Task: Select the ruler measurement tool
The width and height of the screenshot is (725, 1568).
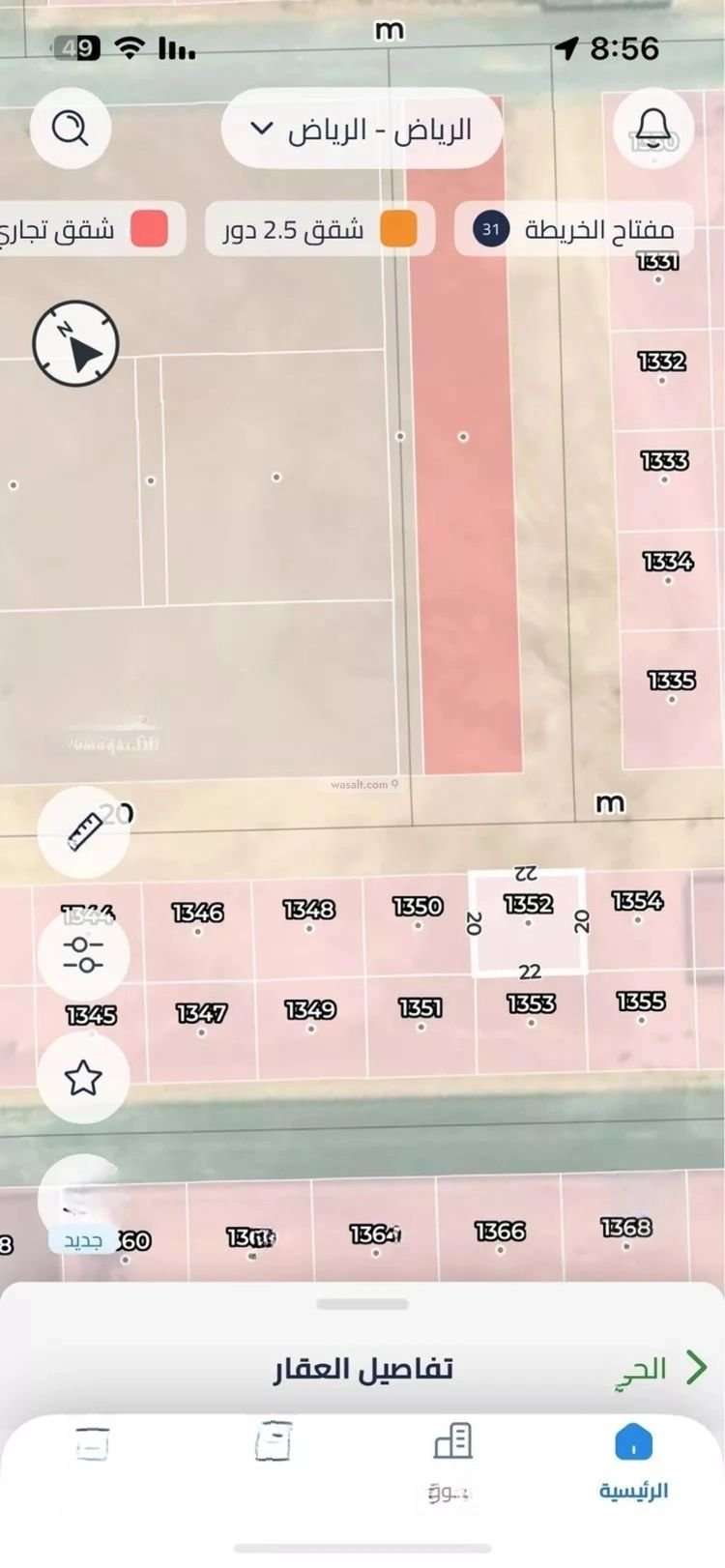Action: click(x=84, y=829)
